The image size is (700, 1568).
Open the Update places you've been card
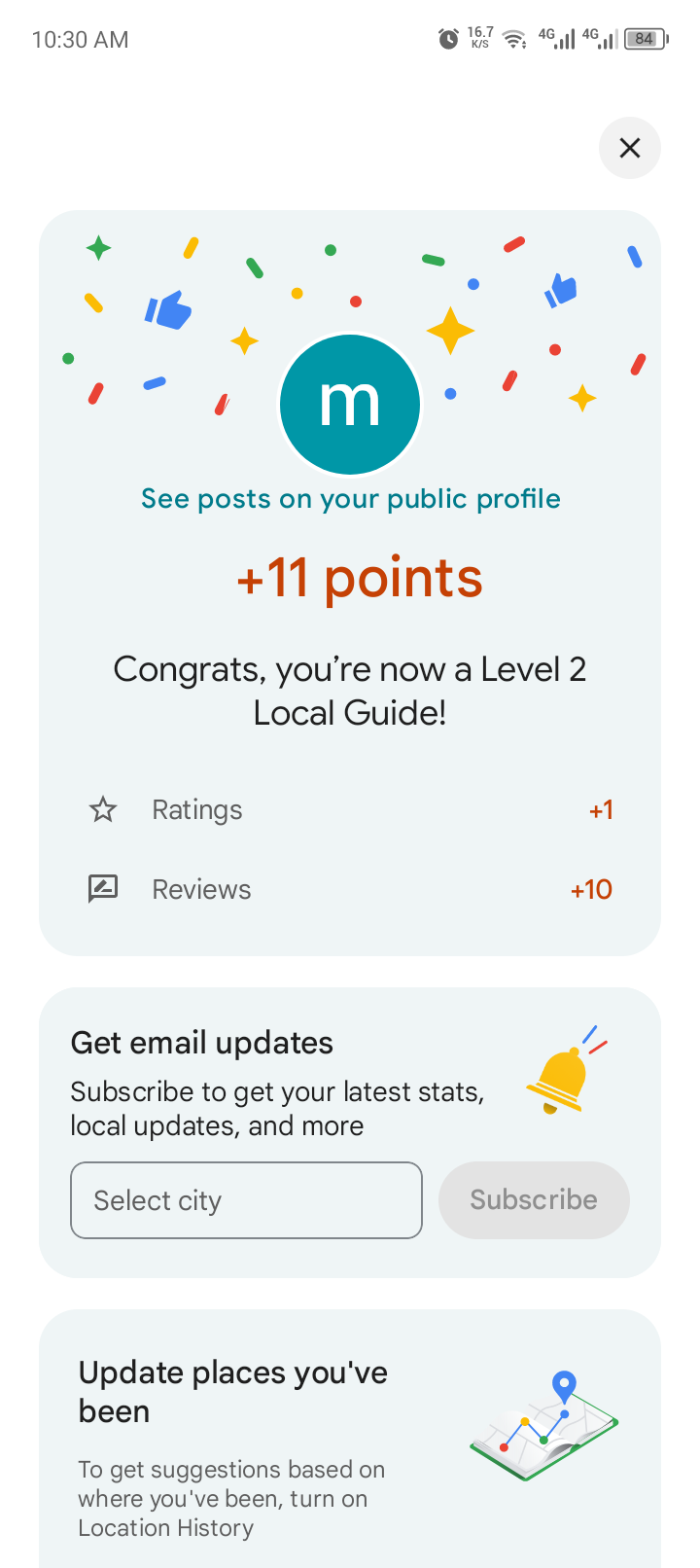pos(349,1440)
